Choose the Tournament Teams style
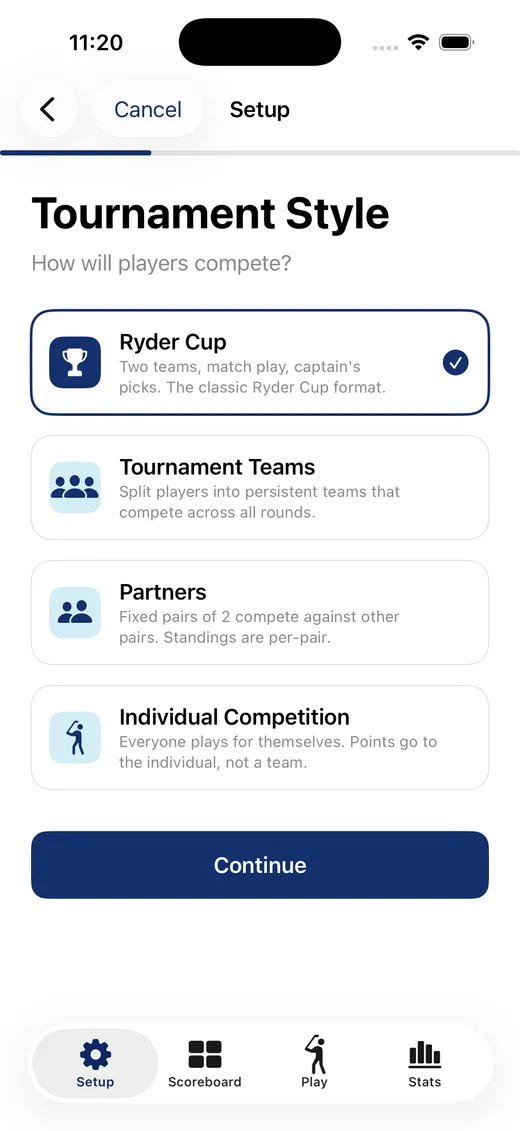Image resolution: width=520 pixels, height=1131 pixels. tap(260, 487)
